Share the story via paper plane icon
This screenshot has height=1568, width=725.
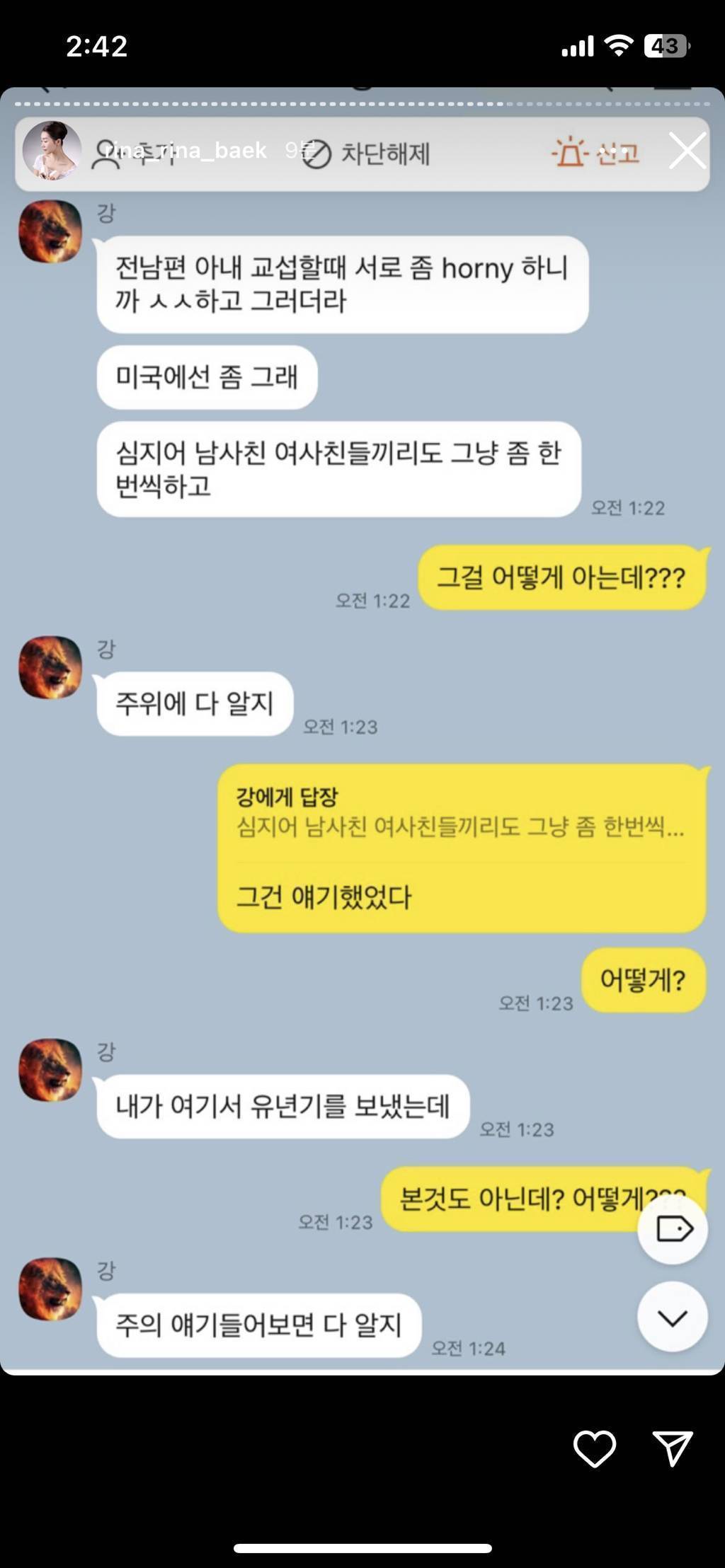(672, 1448)
